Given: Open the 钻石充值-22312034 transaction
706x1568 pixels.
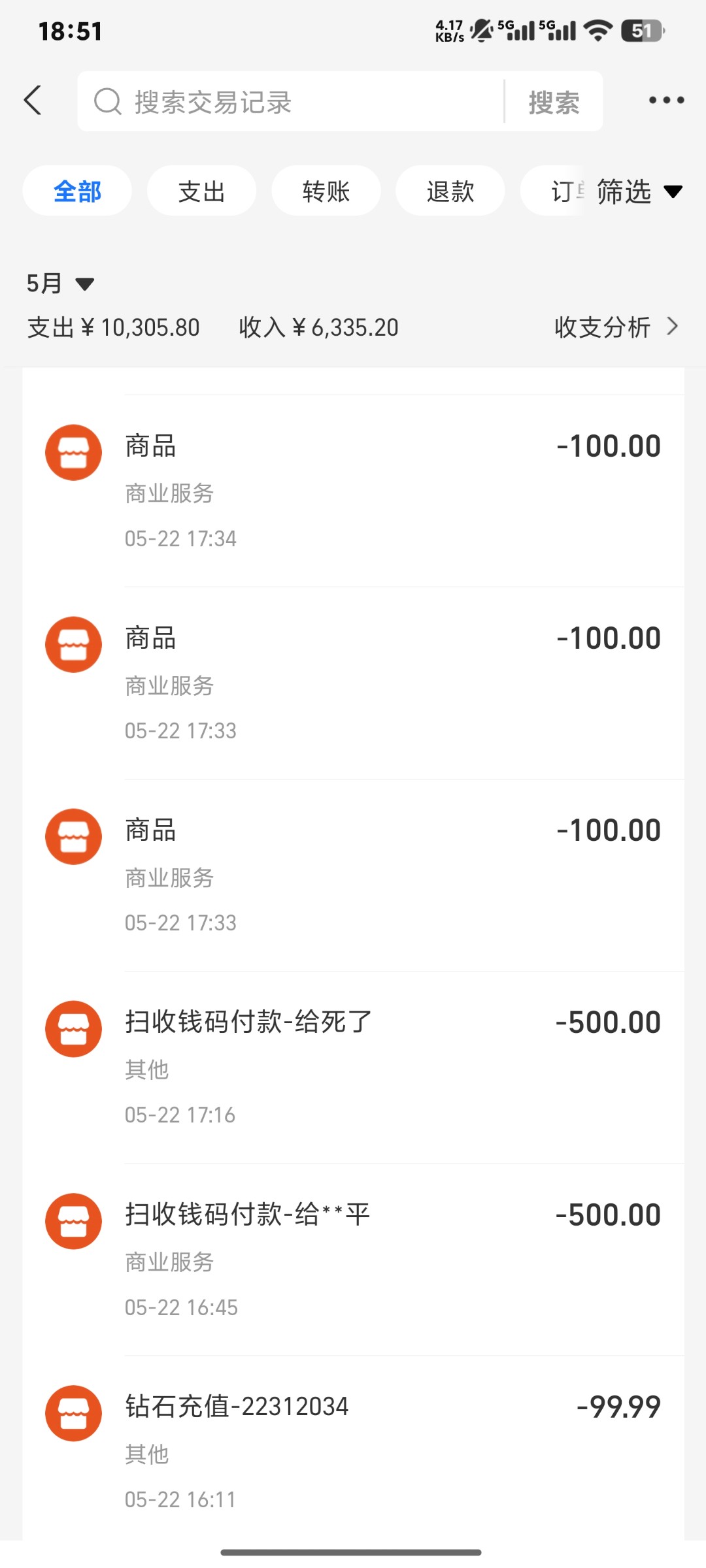Looking at the screenshot, I should 353,1448.
